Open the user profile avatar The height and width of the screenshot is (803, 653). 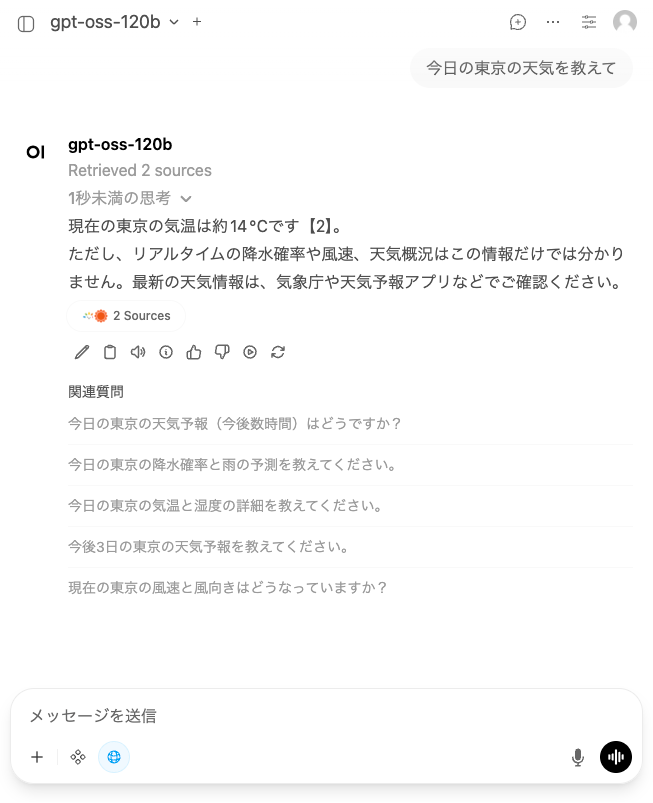pyautogui.click(x=625, y=22)
